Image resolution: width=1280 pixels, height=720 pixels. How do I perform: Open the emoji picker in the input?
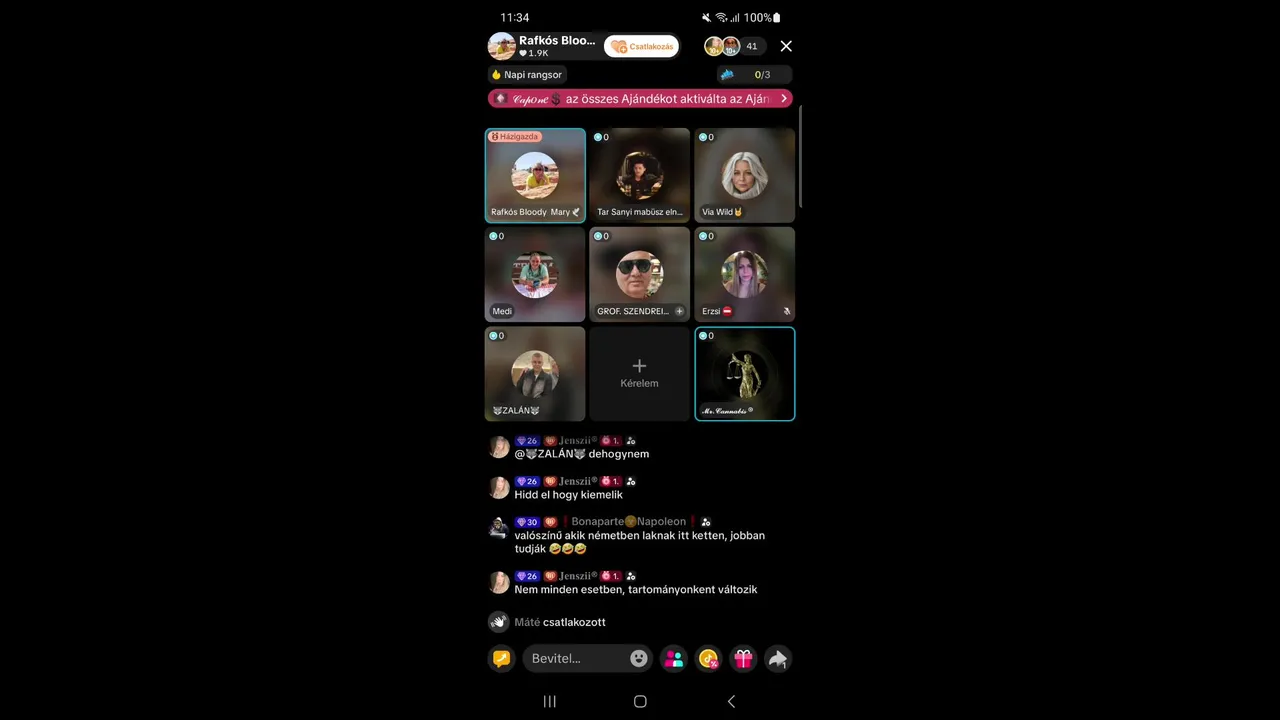pyautogui.click(x=638, y=658)
